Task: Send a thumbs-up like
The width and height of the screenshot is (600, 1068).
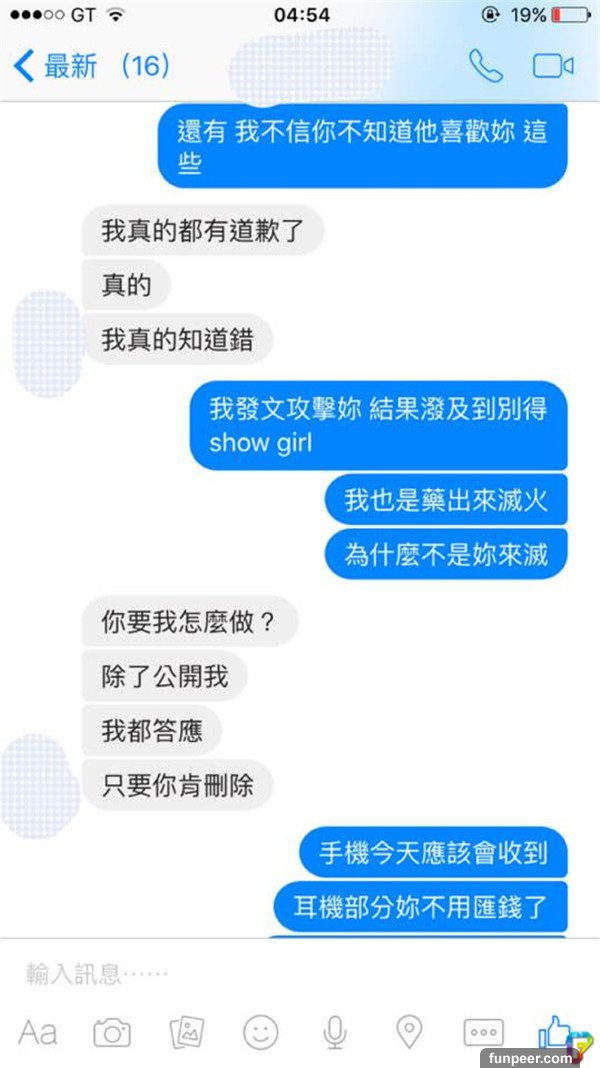Action: point(554,1030)
